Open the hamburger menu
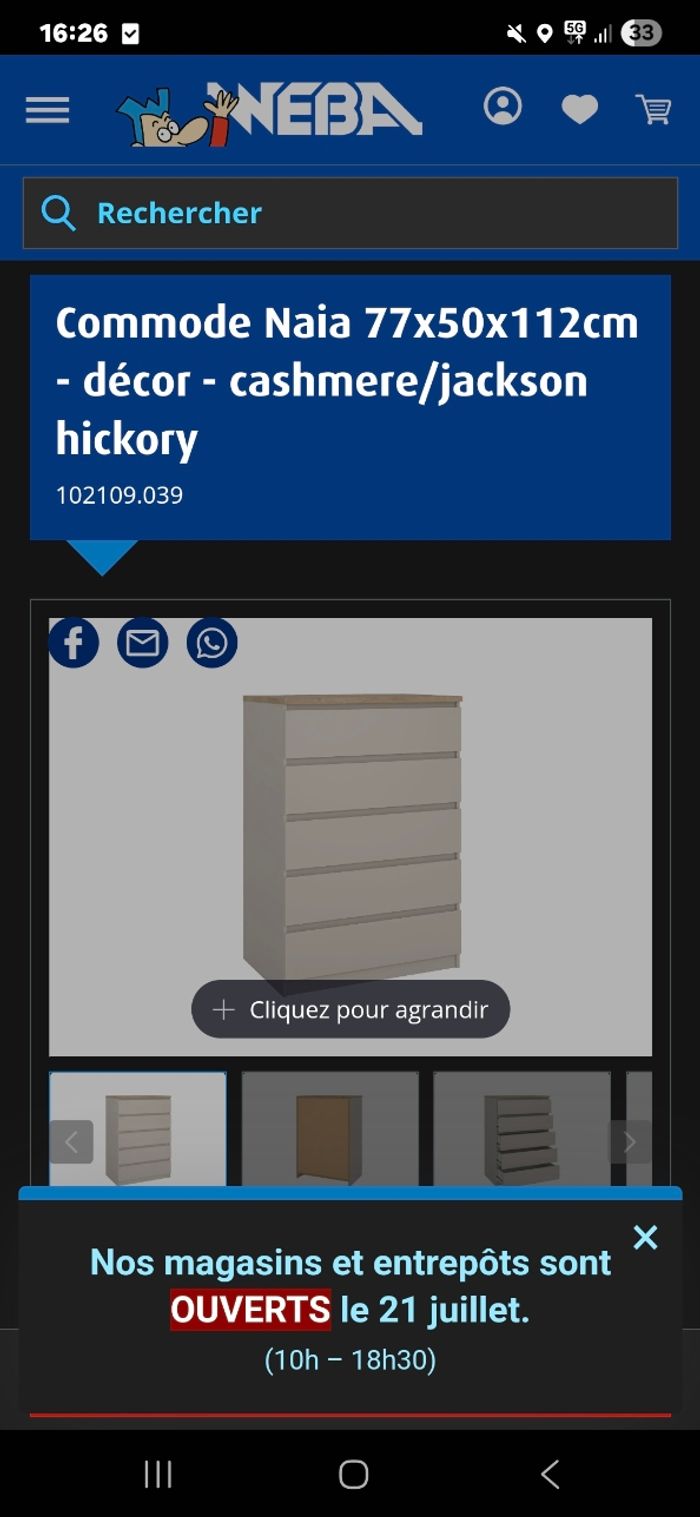 47,109
